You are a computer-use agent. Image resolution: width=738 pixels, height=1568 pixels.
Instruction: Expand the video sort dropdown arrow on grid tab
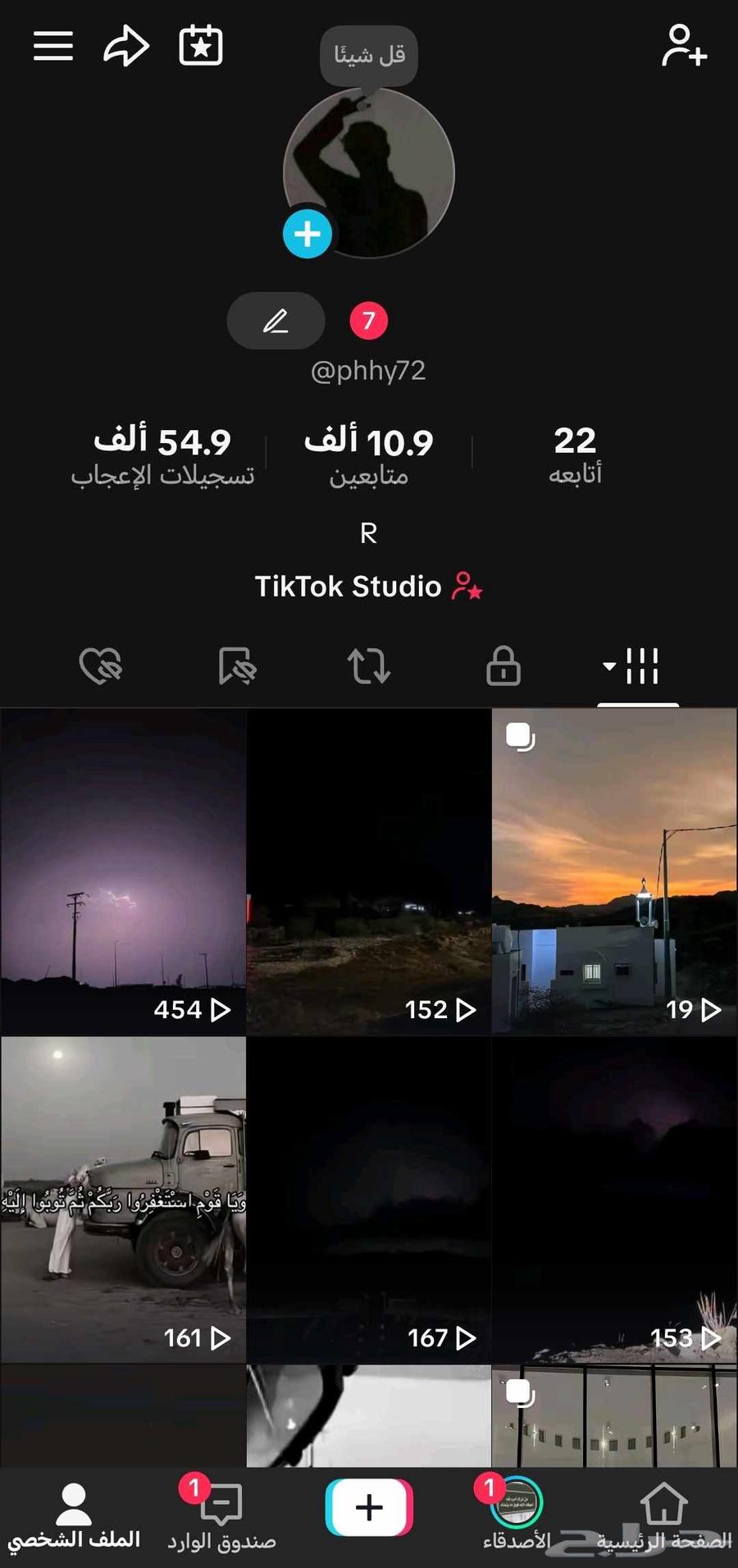pos(608,667)
